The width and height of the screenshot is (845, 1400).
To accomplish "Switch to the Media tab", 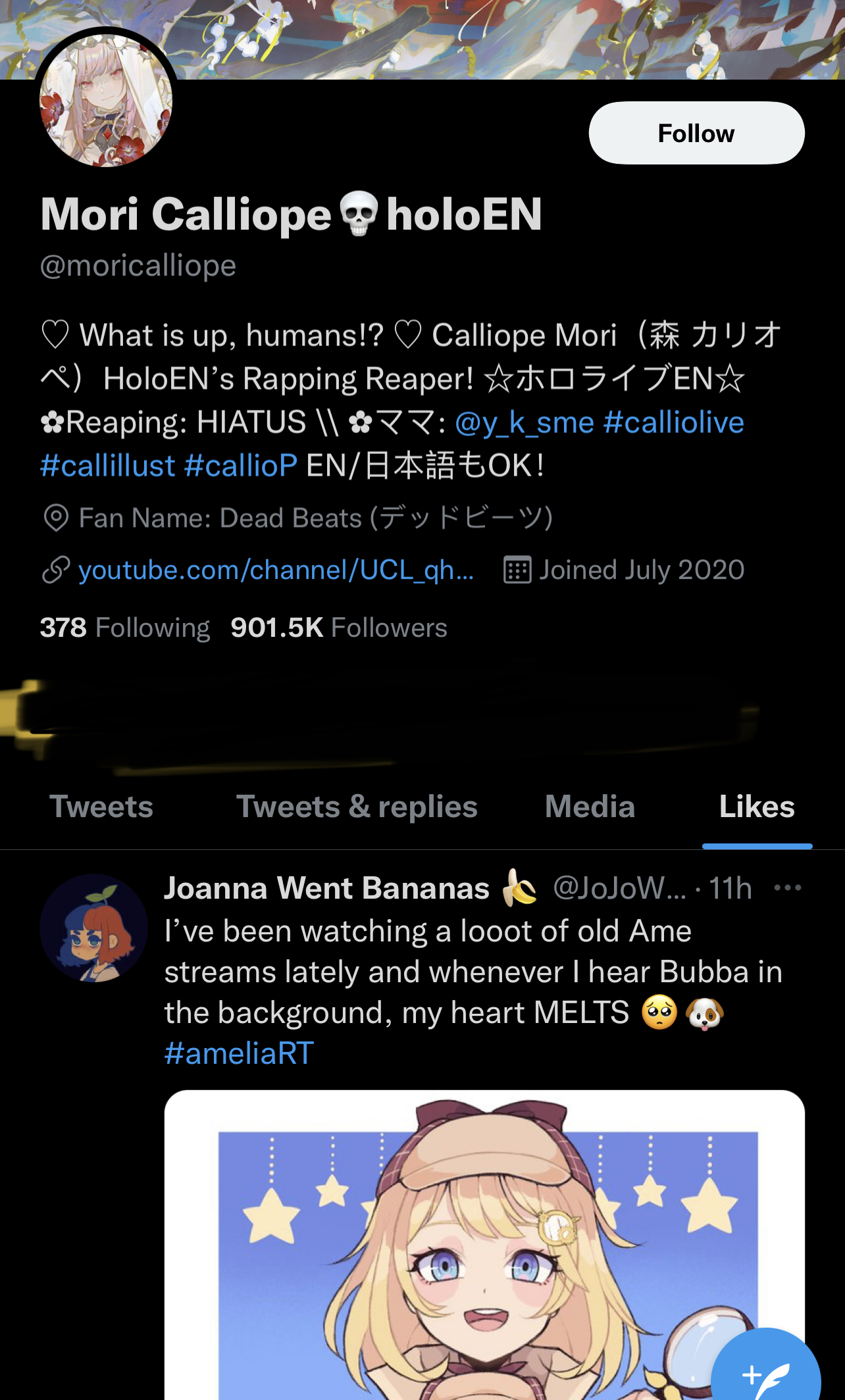I will 590,807.
